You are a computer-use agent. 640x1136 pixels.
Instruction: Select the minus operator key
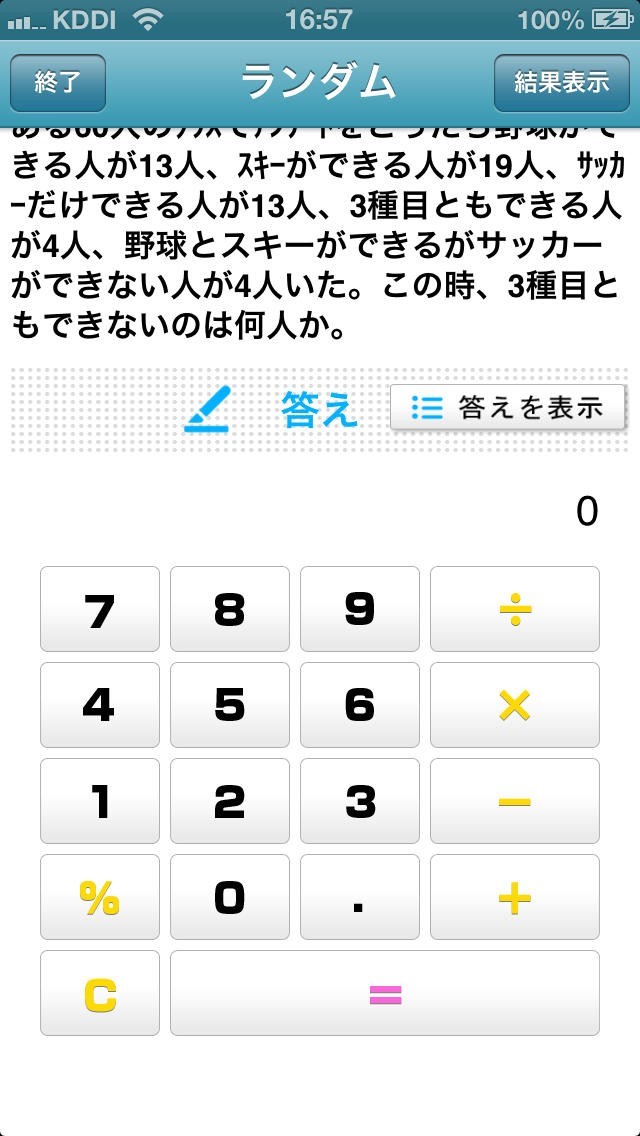click(514, 801)
